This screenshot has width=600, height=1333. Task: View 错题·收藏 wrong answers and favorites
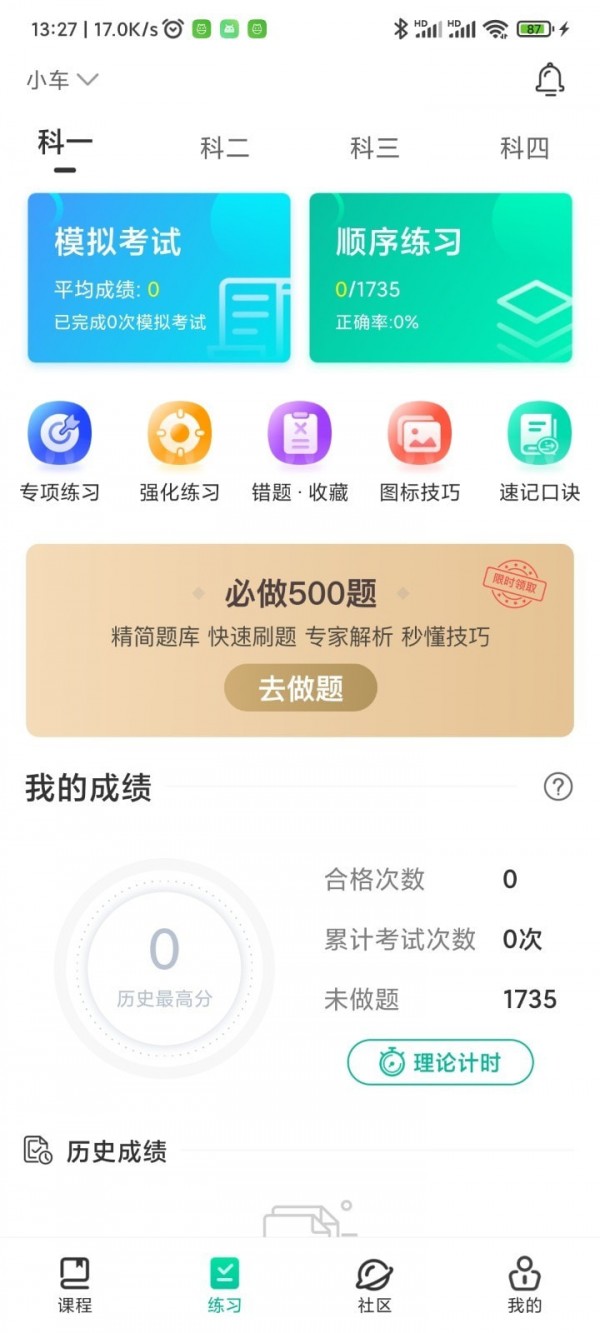click(x=300, y=451)
